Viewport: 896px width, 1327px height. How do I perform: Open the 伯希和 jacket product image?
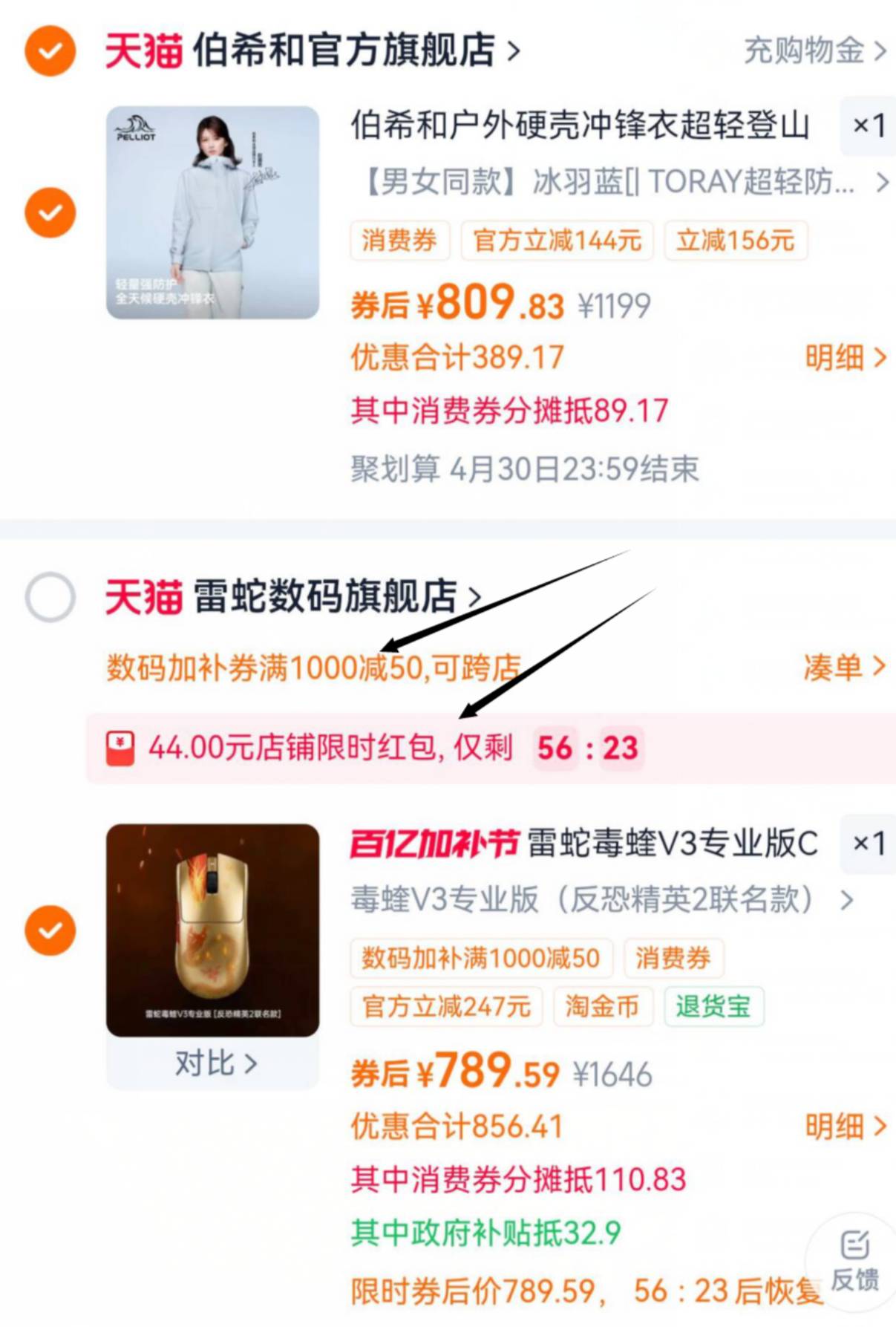click(x=213, y=212)
